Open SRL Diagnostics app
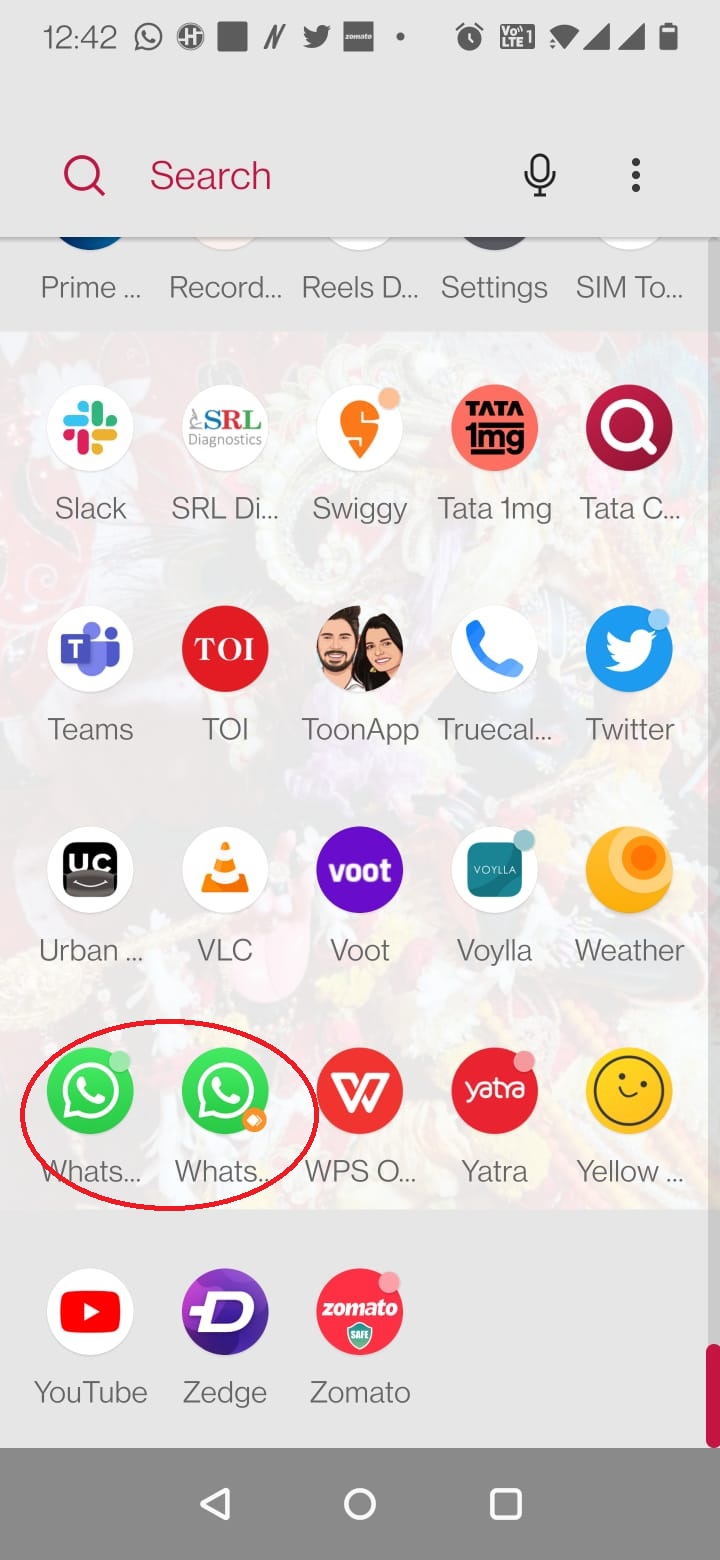 225,428
